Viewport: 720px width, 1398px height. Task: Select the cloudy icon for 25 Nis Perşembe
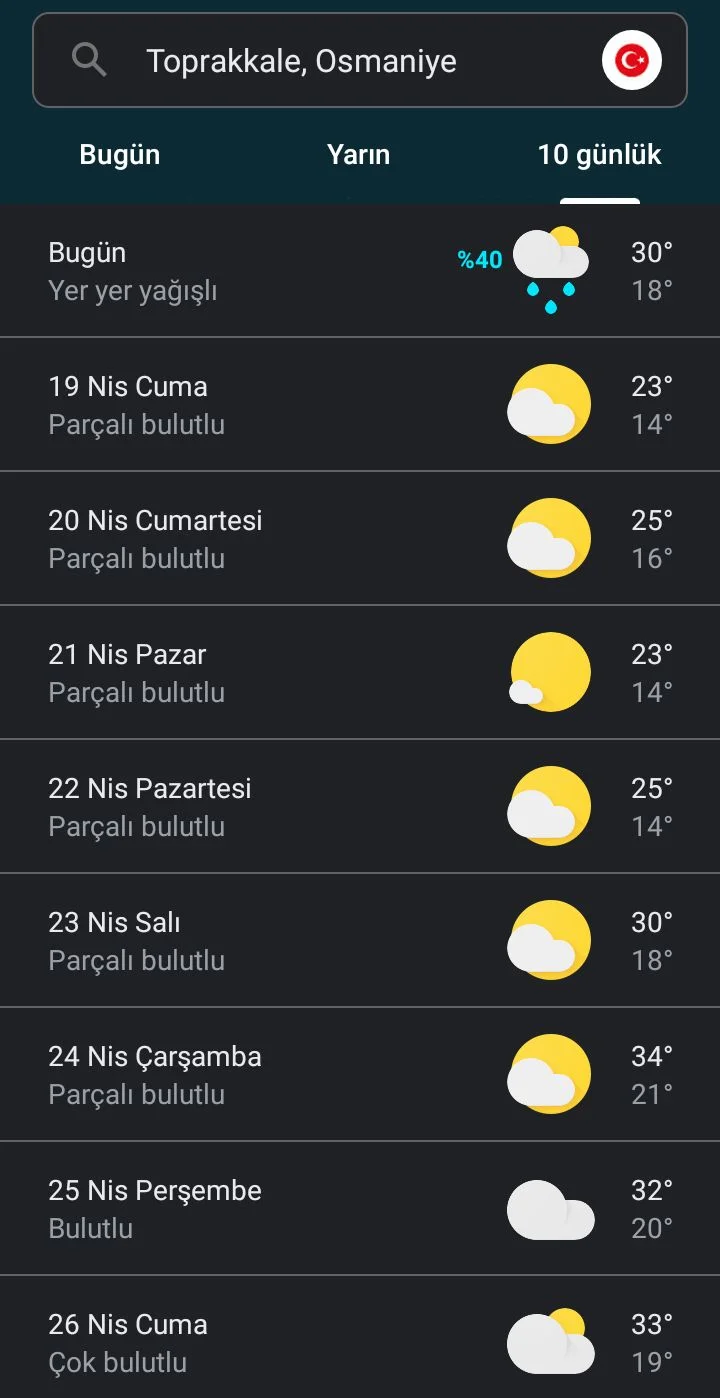[549, 1207]
